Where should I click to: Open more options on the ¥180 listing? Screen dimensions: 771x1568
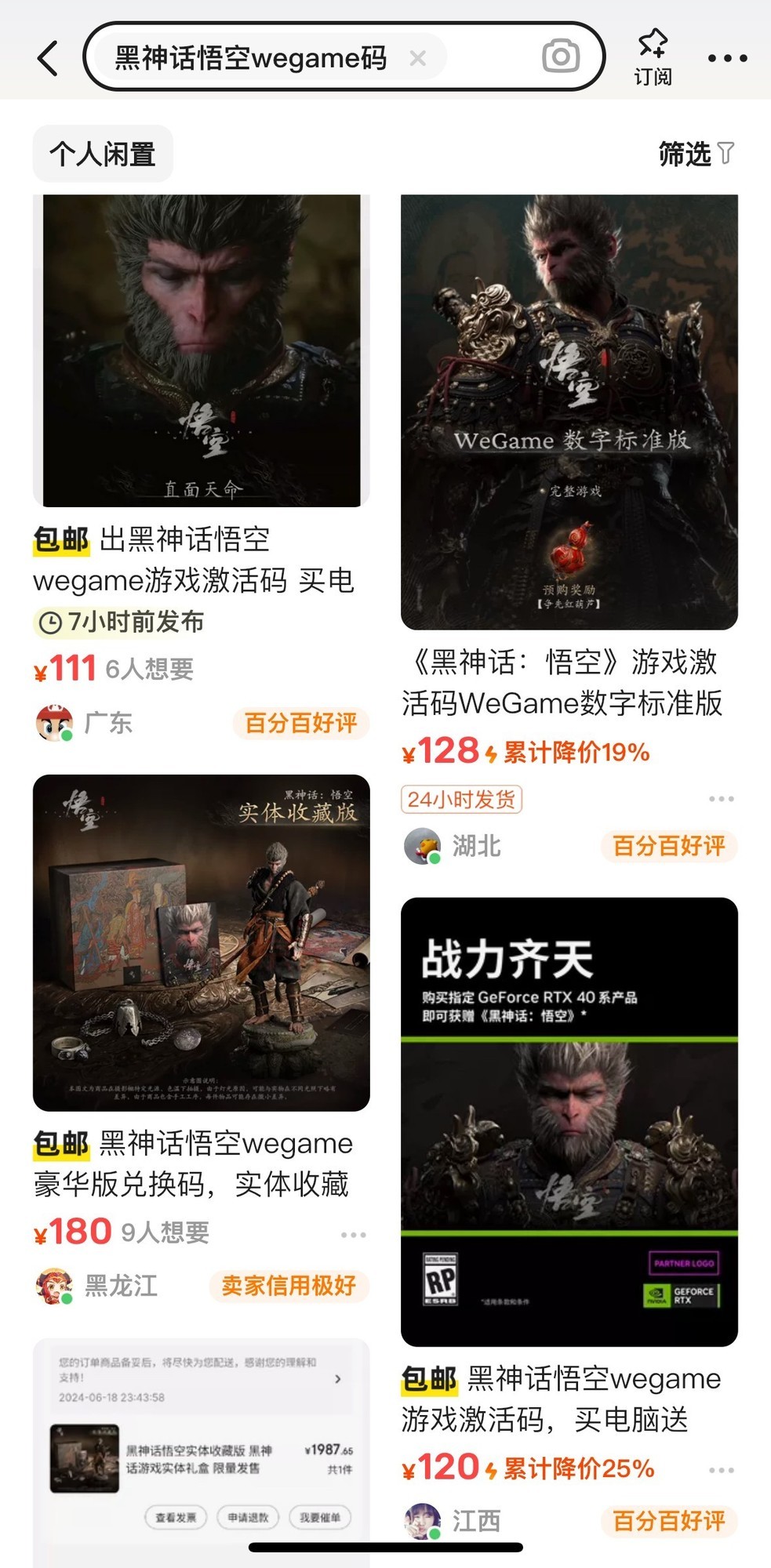tap(353, 1235)
